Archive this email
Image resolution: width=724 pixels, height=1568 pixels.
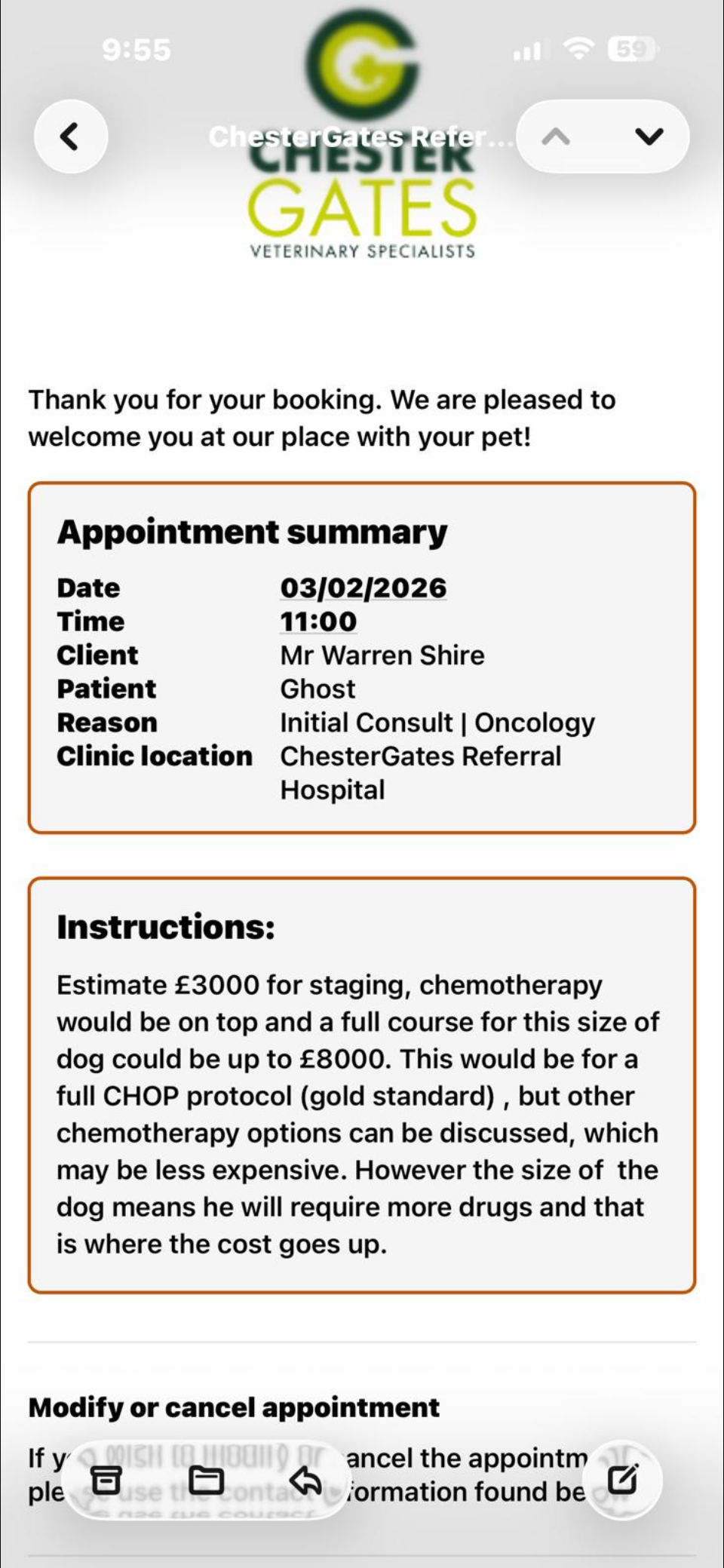[106, 1481]
